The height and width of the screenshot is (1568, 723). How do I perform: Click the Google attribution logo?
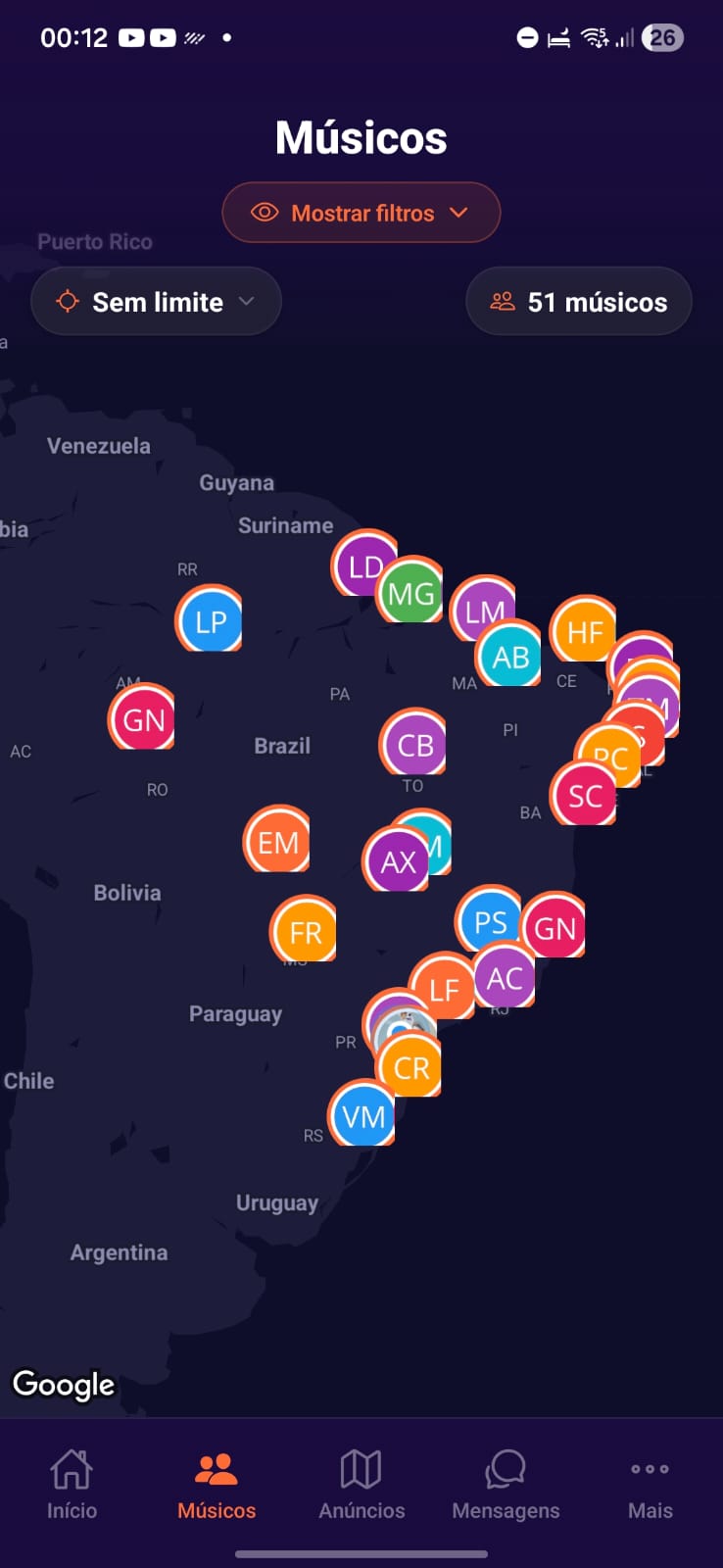[63, 1385]
